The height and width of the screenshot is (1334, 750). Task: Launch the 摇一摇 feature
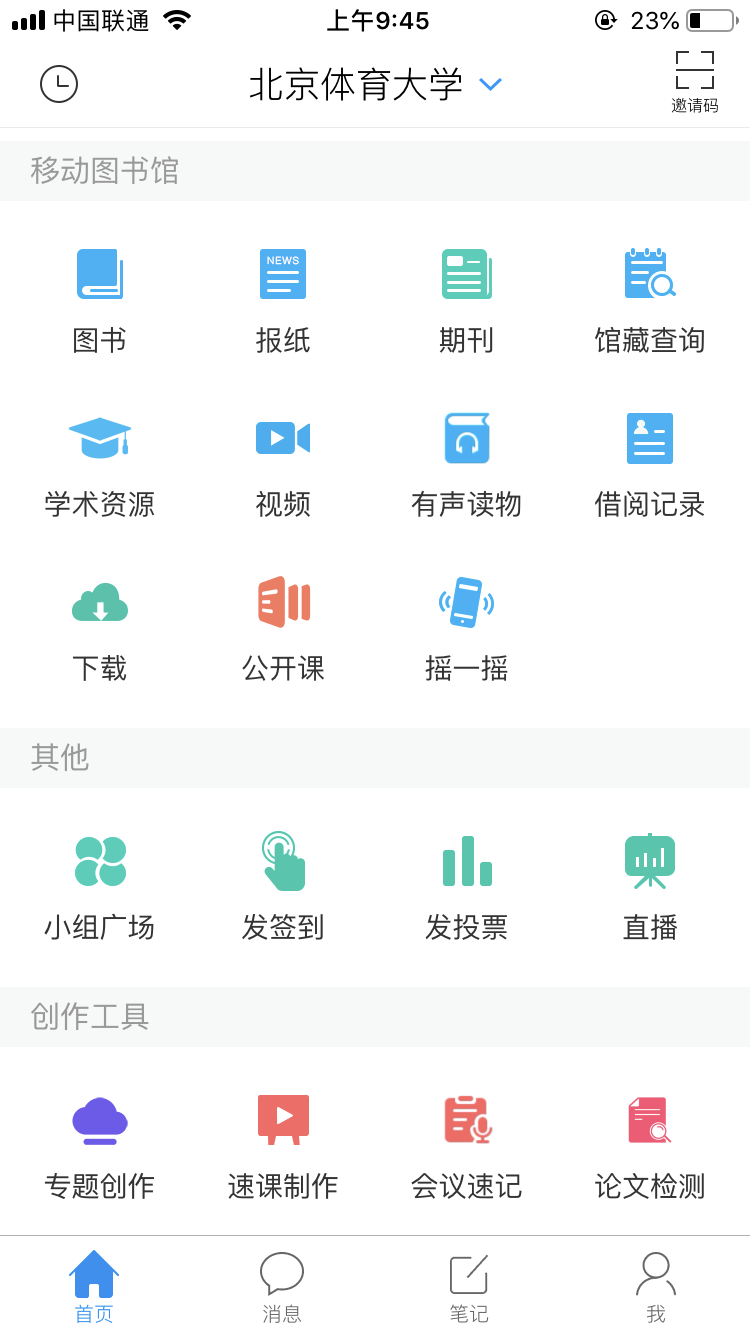click(466, 627)
